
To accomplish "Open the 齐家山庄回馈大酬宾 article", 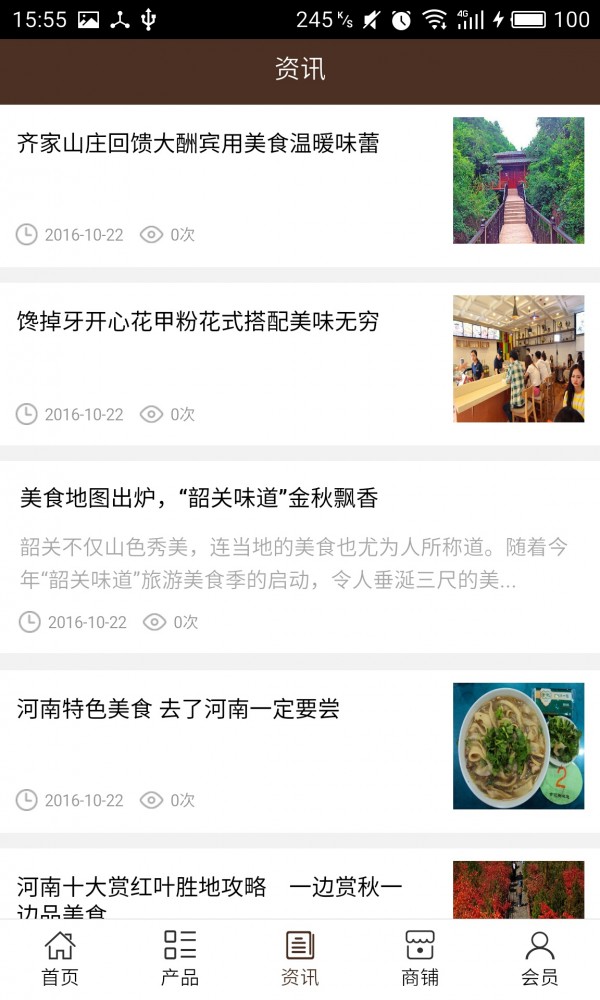I will 199,144.
